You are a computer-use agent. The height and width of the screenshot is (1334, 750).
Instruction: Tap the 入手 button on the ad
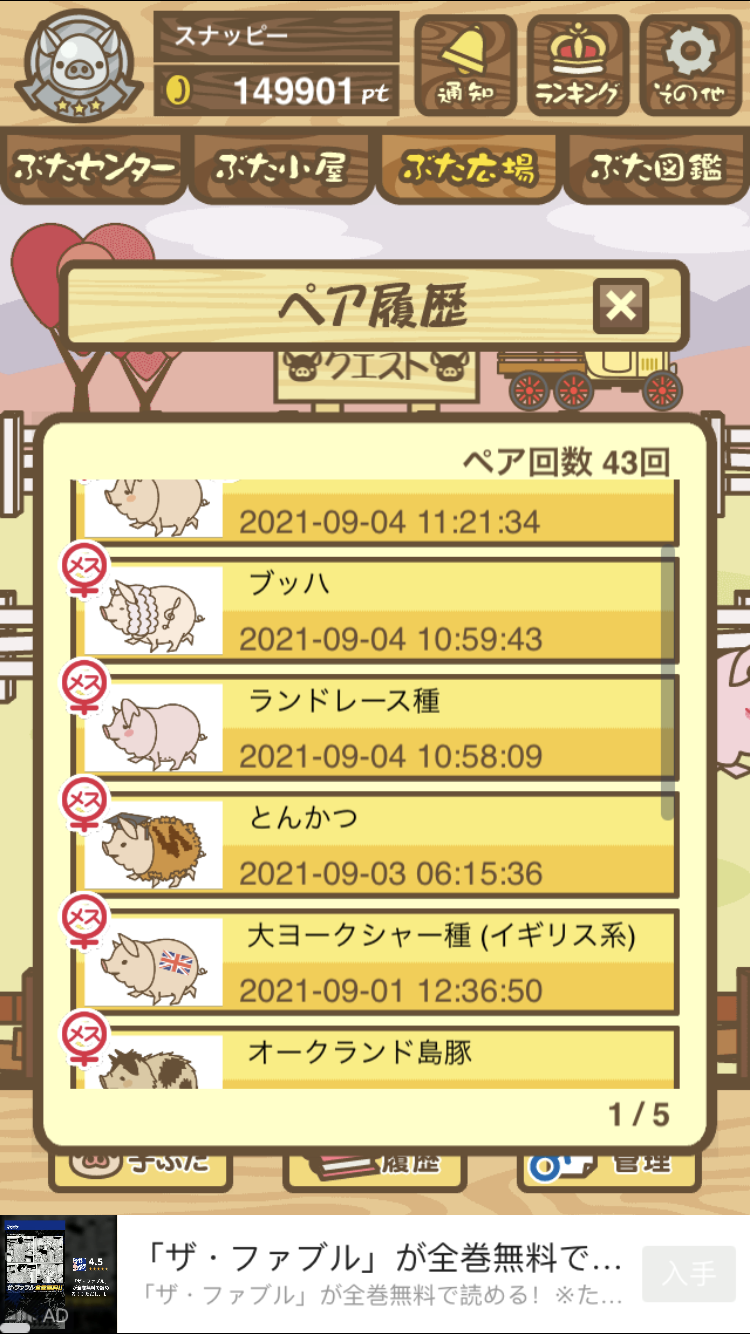(689, 1274)
